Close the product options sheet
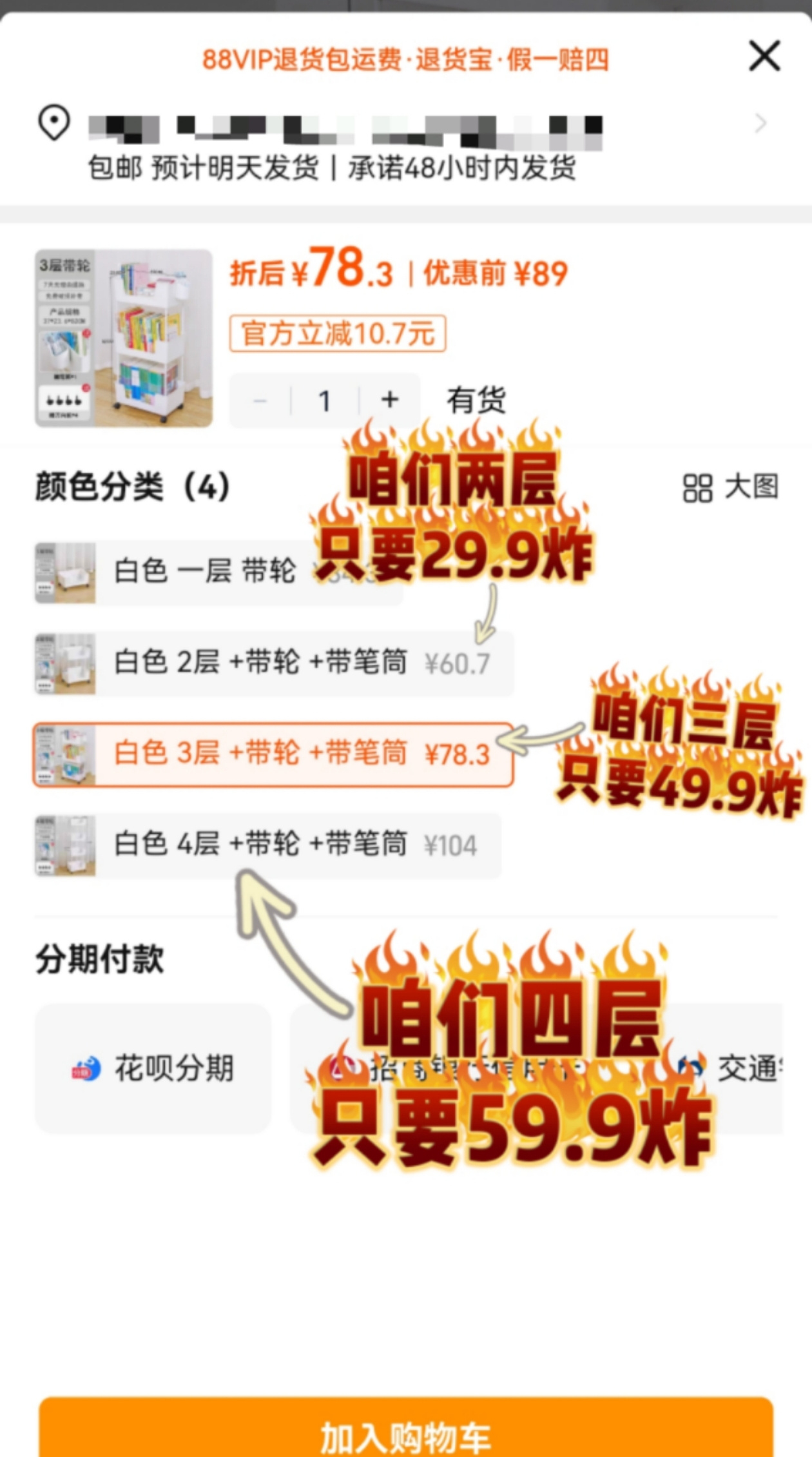Viewport: 812px width, 1457px height. point(764,55)
